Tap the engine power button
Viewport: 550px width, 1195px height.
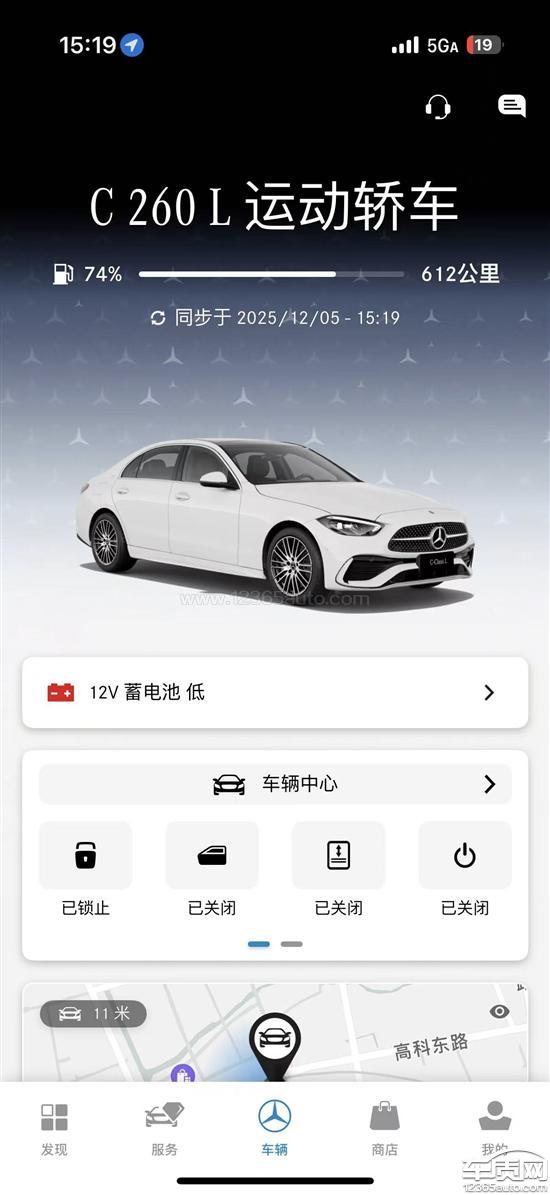tap(465, 855)
